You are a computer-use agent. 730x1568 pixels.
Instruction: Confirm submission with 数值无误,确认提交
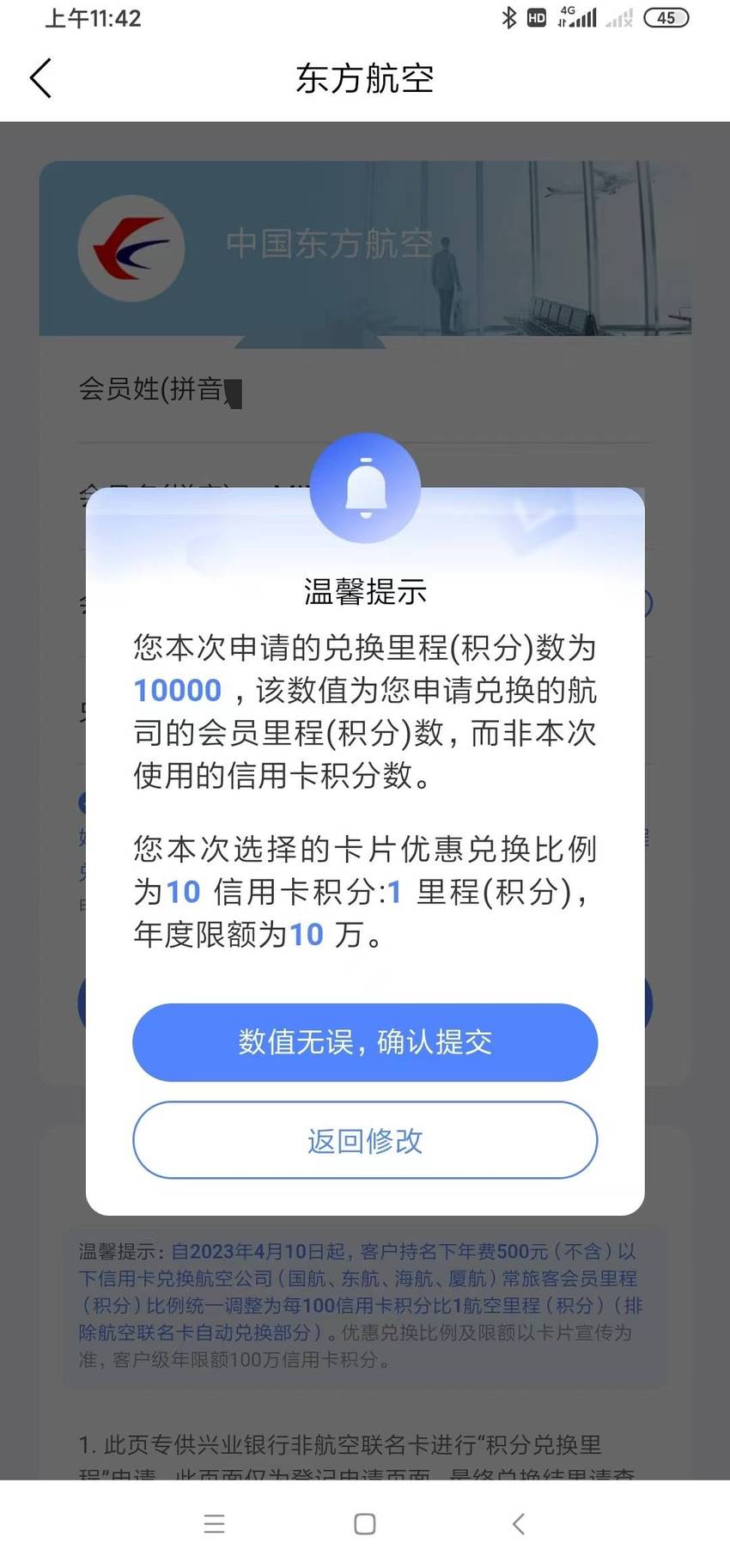pyautogui.click(x=365, y=1041)
